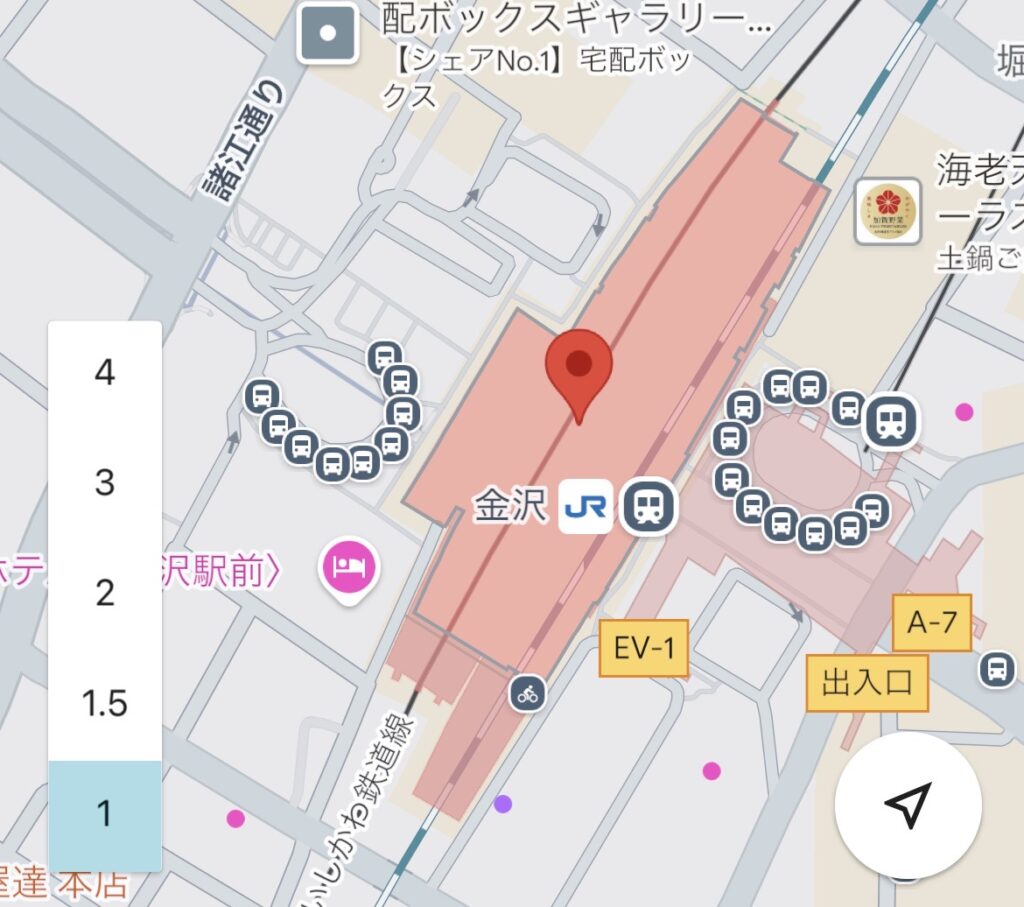Select floor level 1
Image resolution: width=1024 pixels, height=907 pixels.
coord(105,814)
